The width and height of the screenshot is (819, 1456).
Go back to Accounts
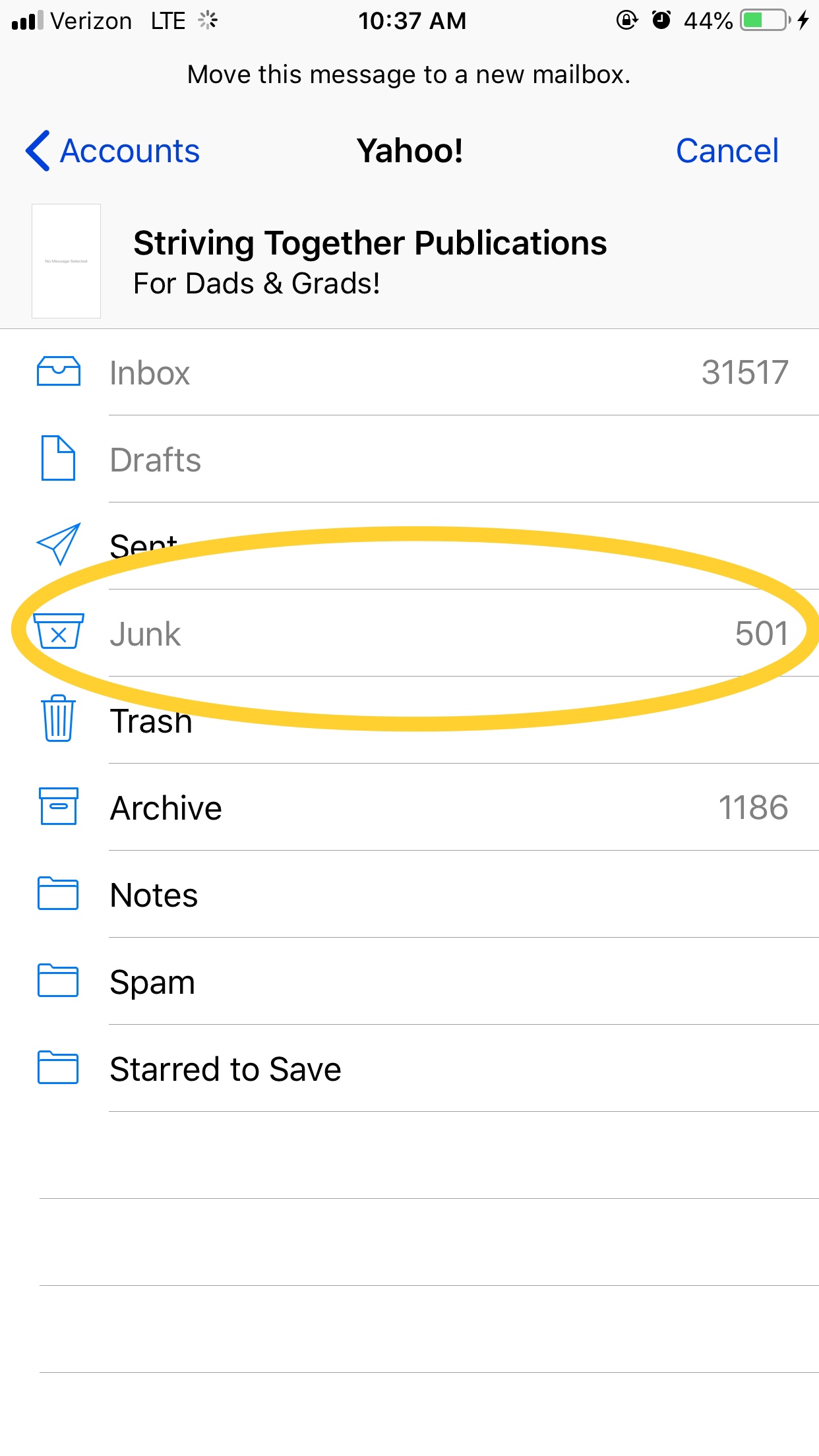[113, 151]
